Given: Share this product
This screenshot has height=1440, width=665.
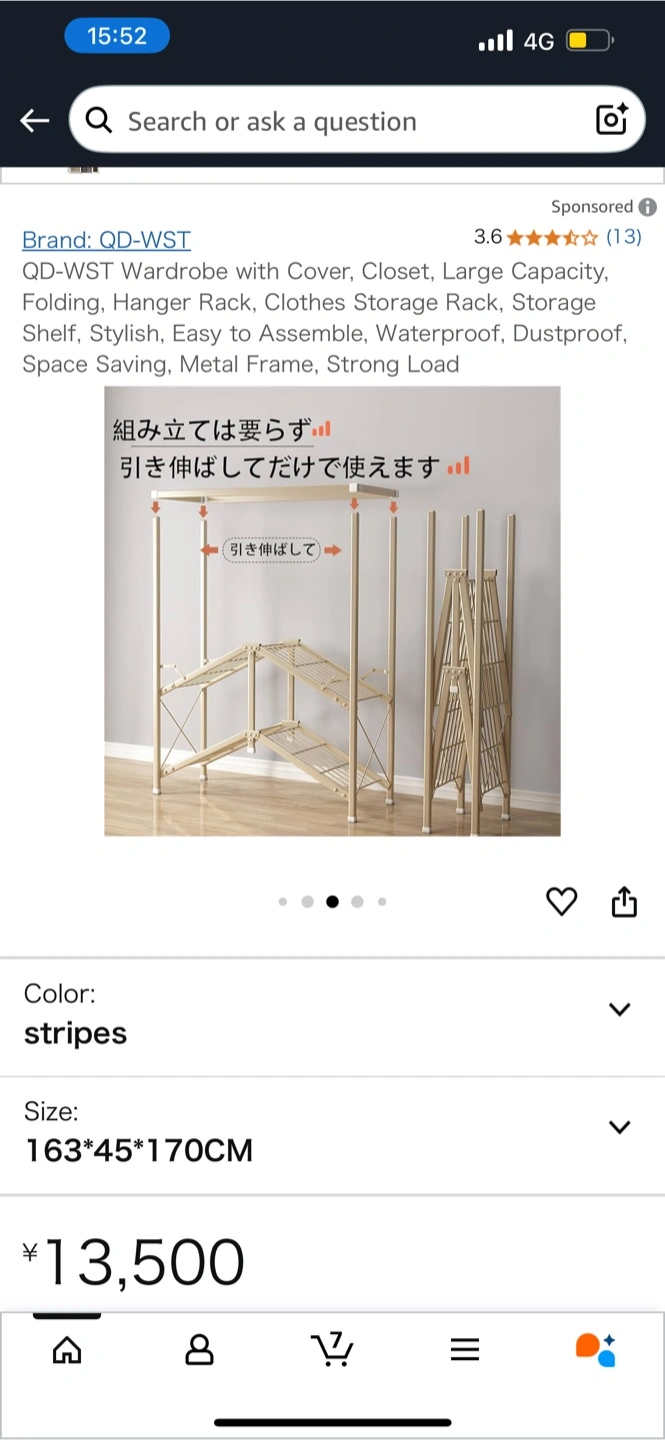Looking at the screenshot, I should (x=624, y=901).
